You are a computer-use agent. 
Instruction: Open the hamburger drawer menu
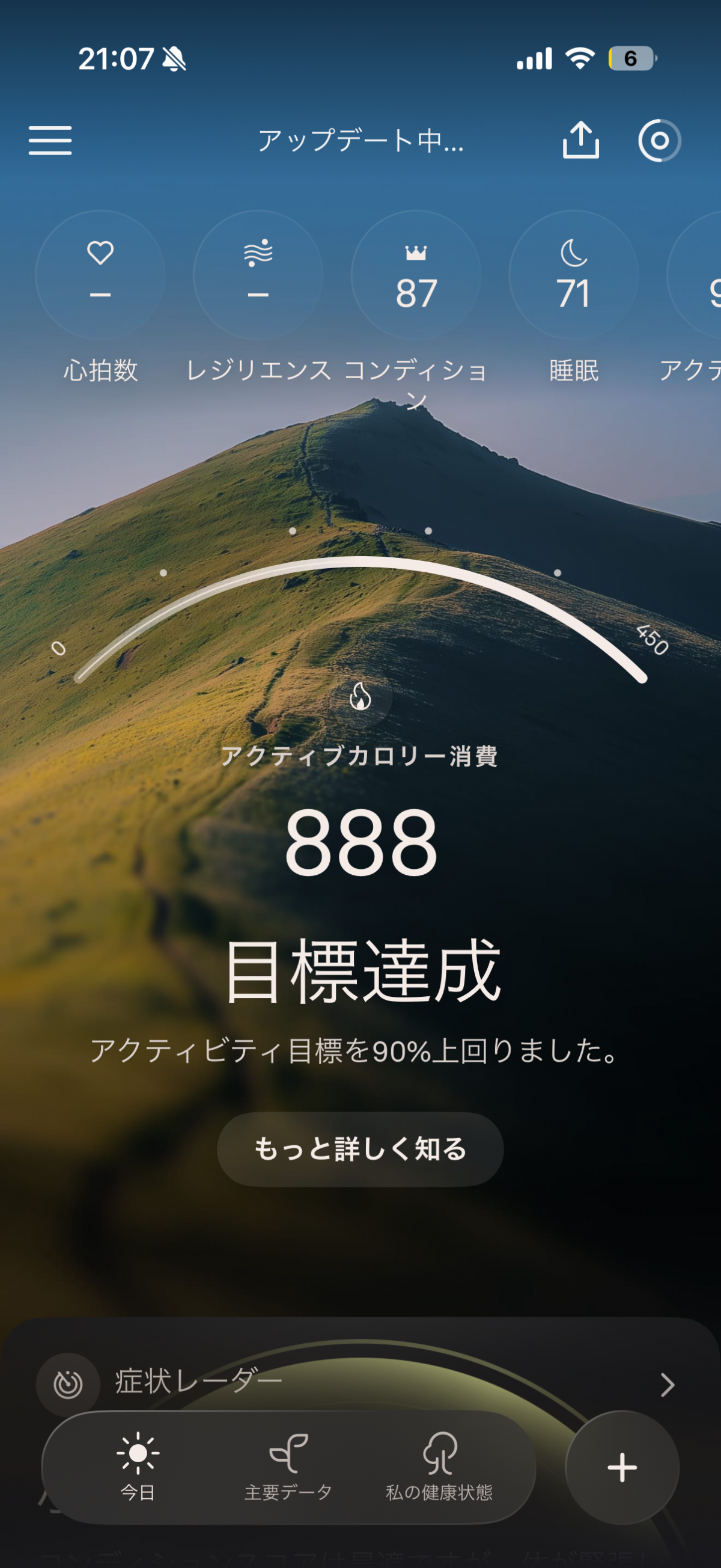click(50, 141)
